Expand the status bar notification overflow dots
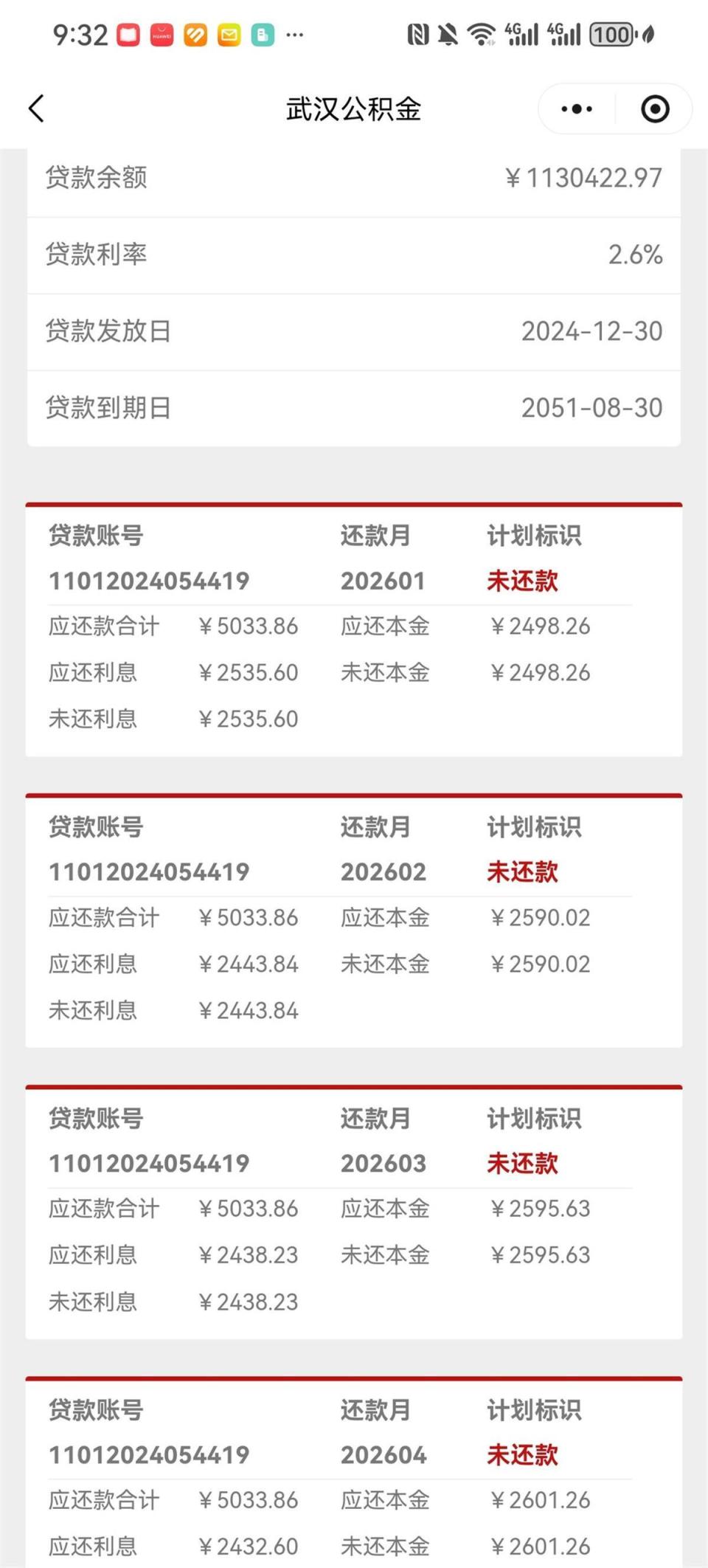This screenshot has height=1568, width=708. click(295, 34)
